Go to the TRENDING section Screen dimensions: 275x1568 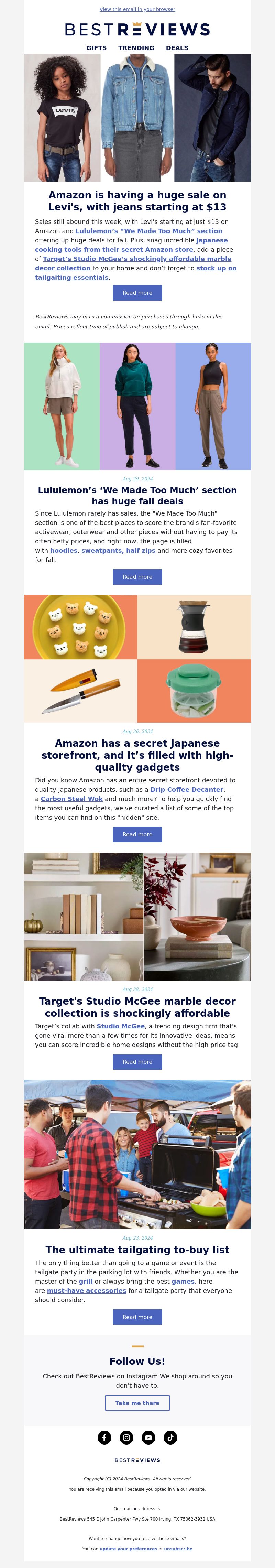coord(136,48)
